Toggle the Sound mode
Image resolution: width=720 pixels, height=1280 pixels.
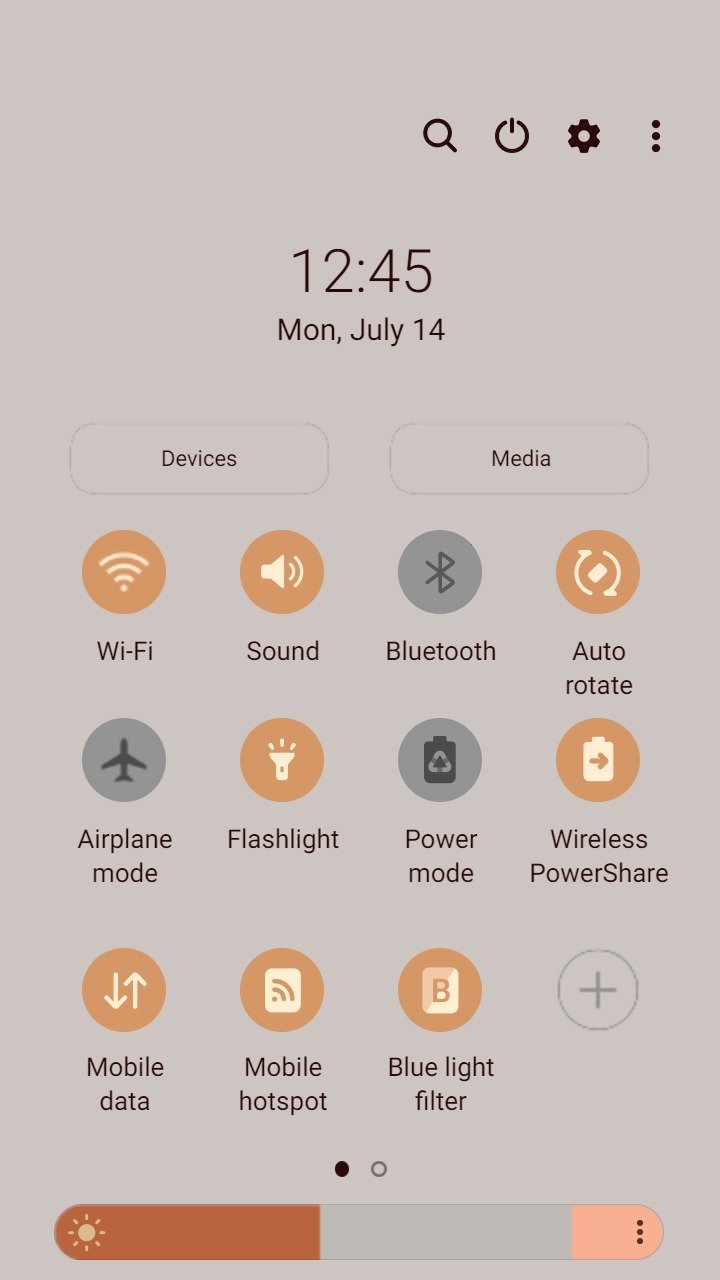282,572
